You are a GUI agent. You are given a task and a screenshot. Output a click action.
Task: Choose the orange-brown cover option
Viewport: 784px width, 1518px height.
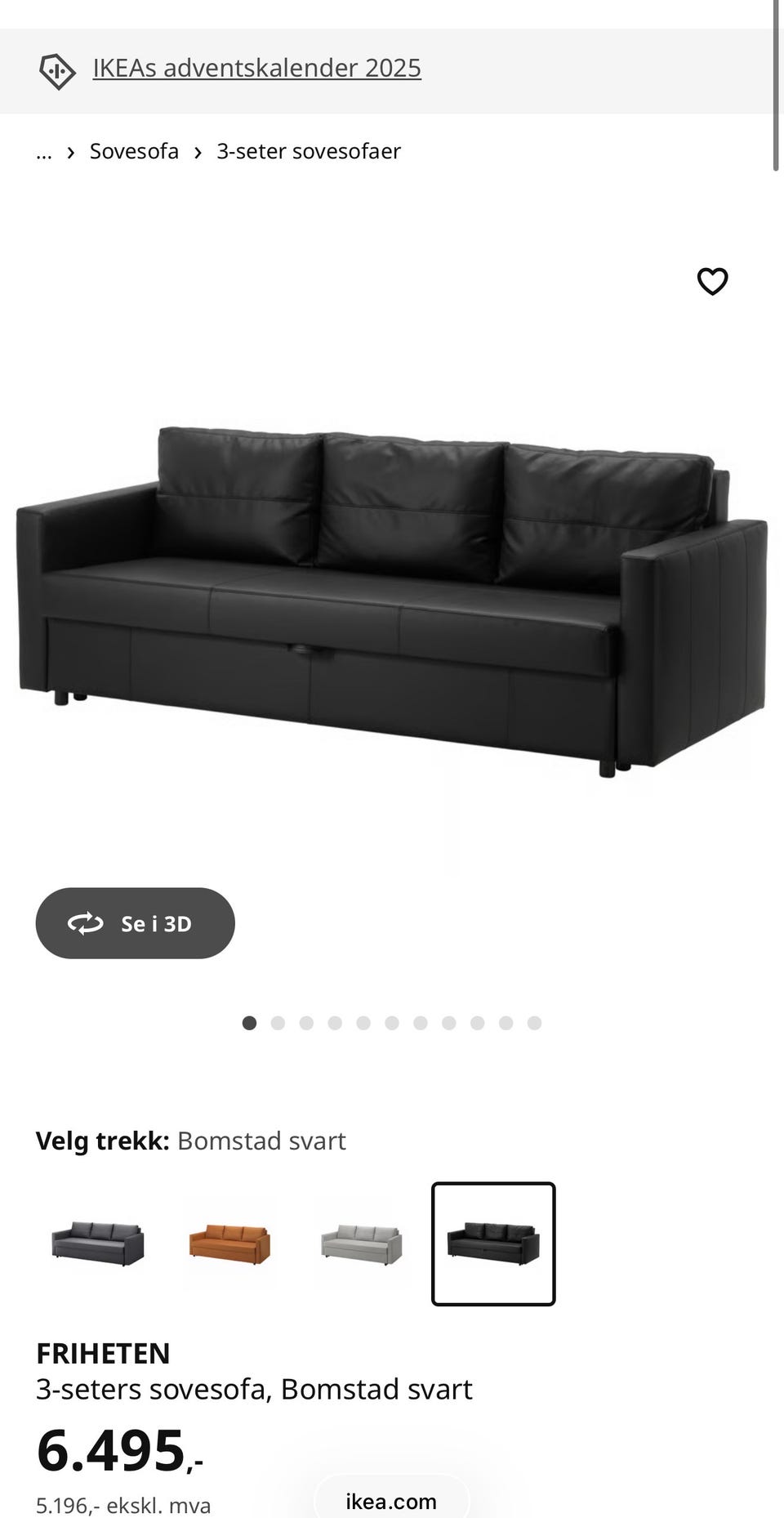coord(229,1243)
